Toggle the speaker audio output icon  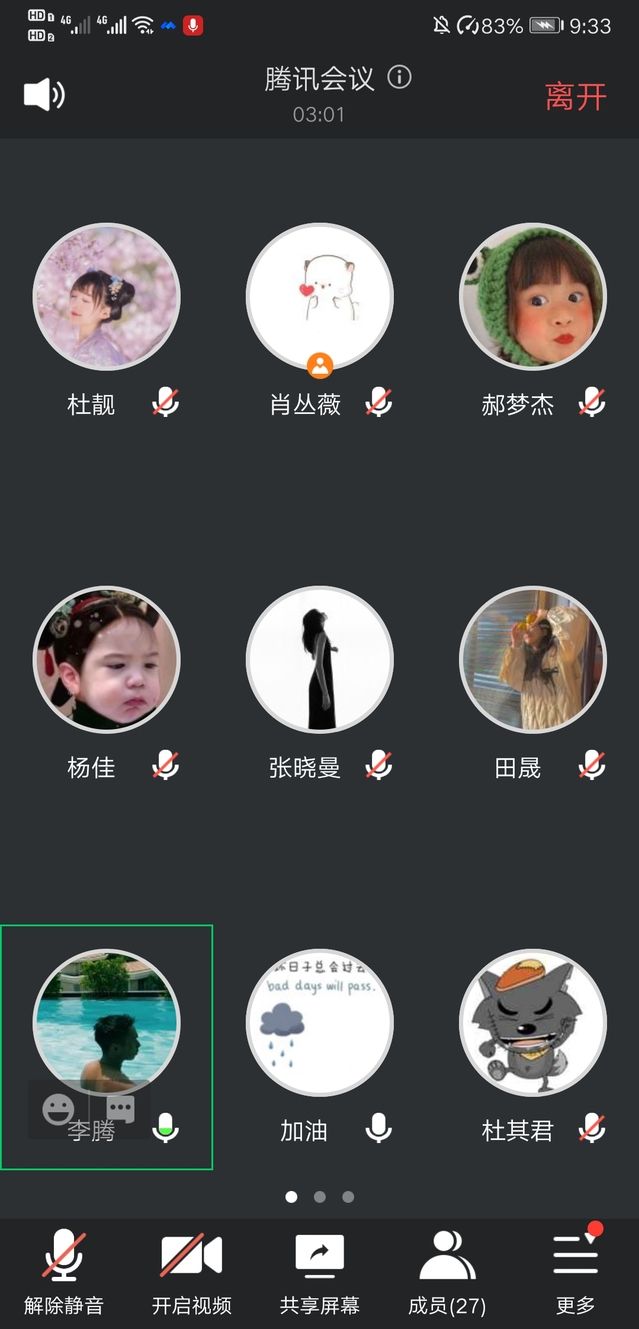pyautogui.click(x=44, y=95)
